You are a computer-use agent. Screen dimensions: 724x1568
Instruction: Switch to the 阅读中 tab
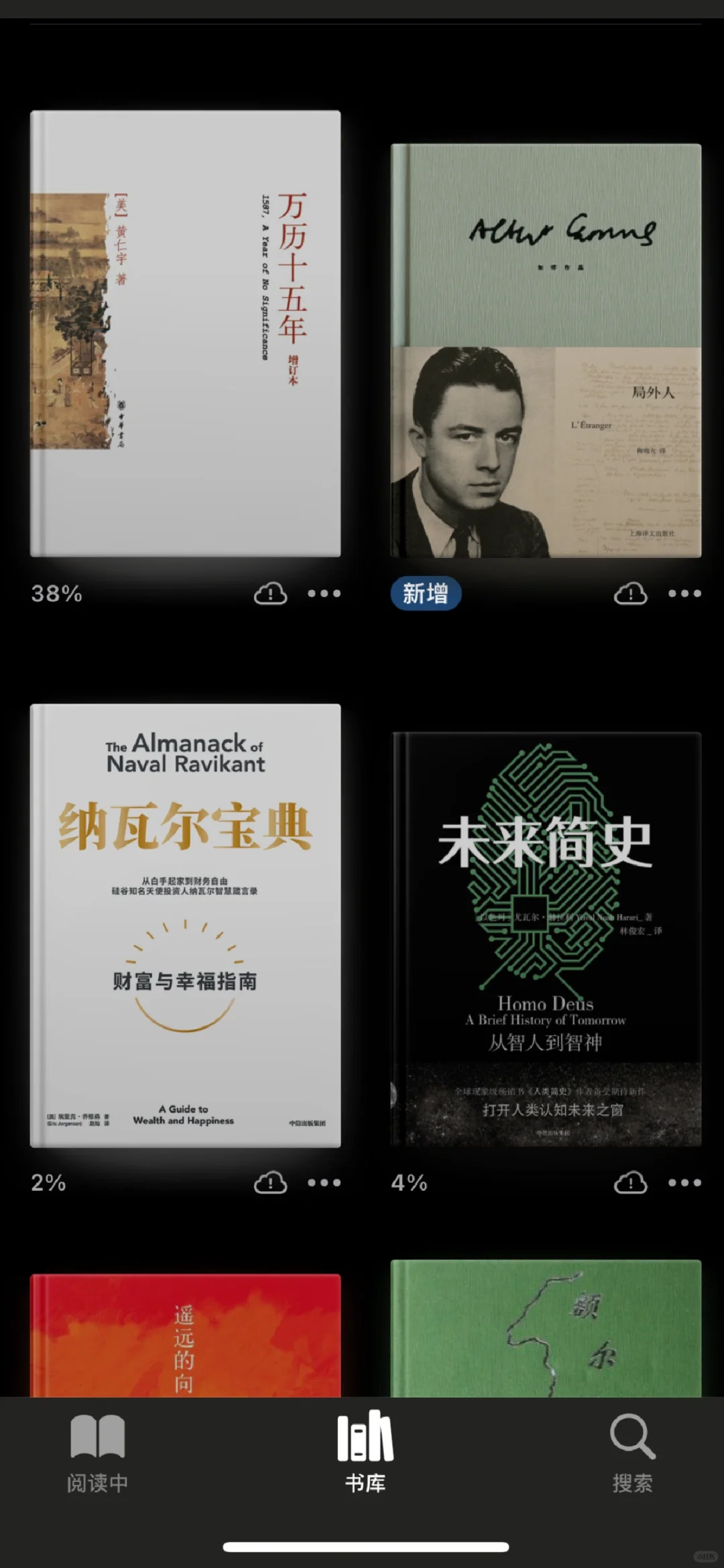pos(97,1453)
